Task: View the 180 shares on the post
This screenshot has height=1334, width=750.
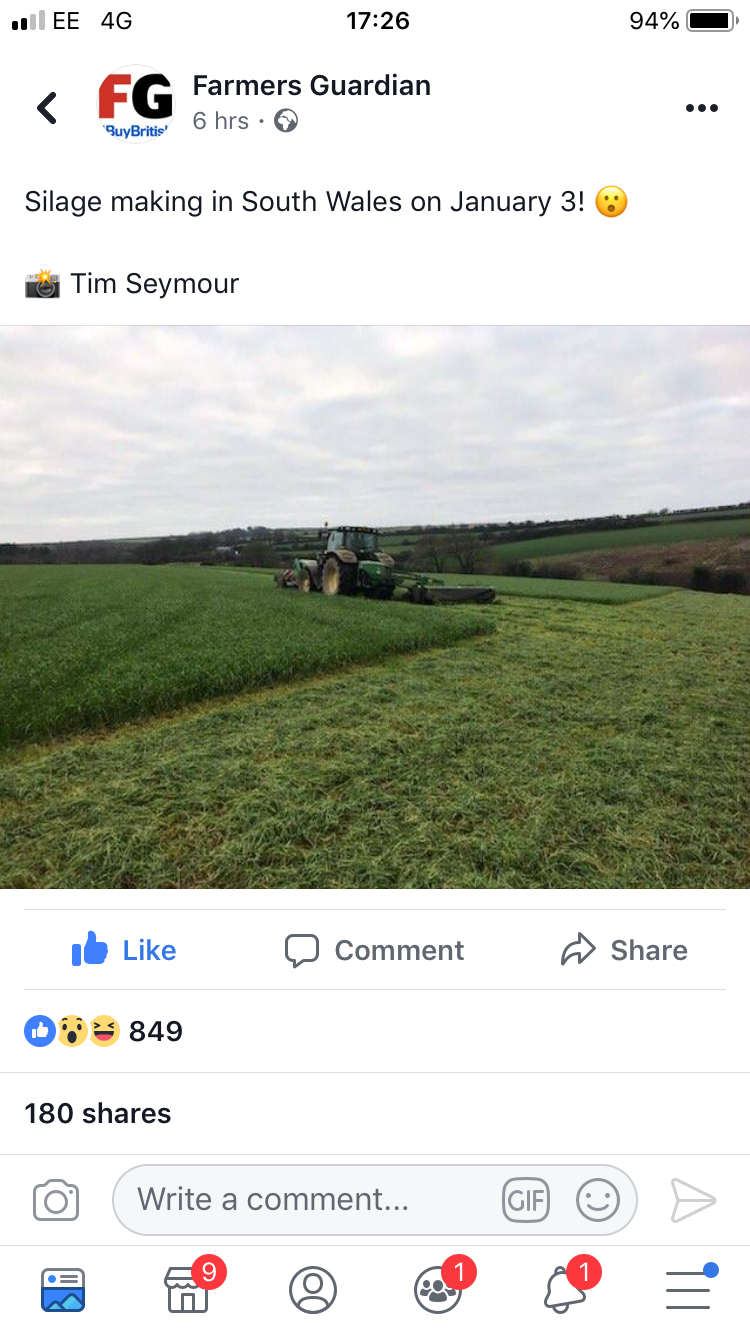Action: [x=97, y=1113]
